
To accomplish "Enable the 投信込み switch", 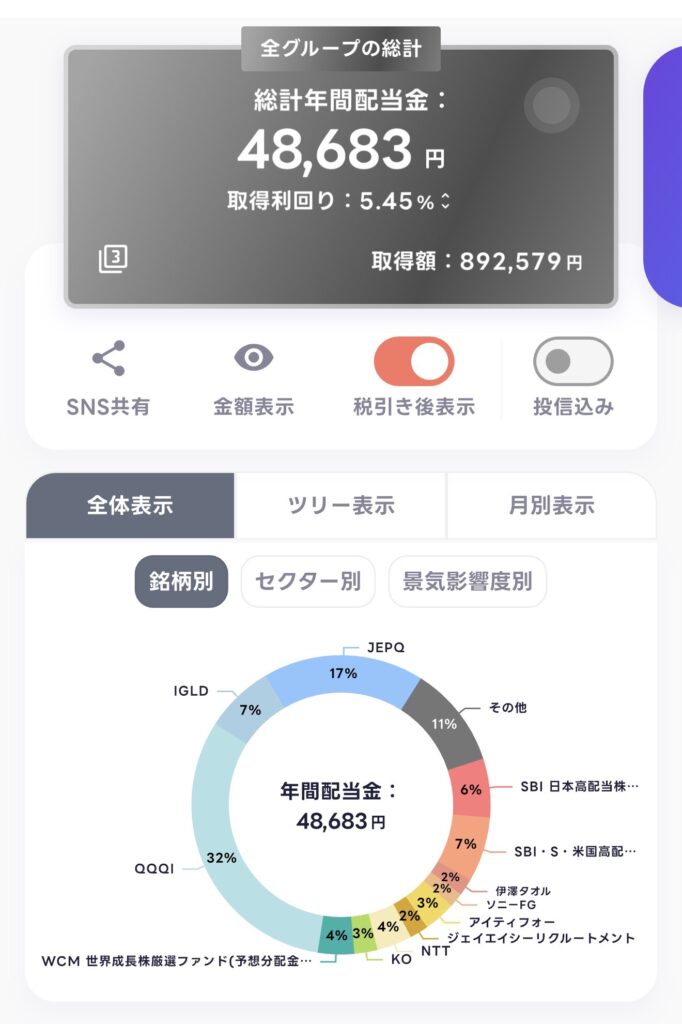I will [x=573, y=361].
